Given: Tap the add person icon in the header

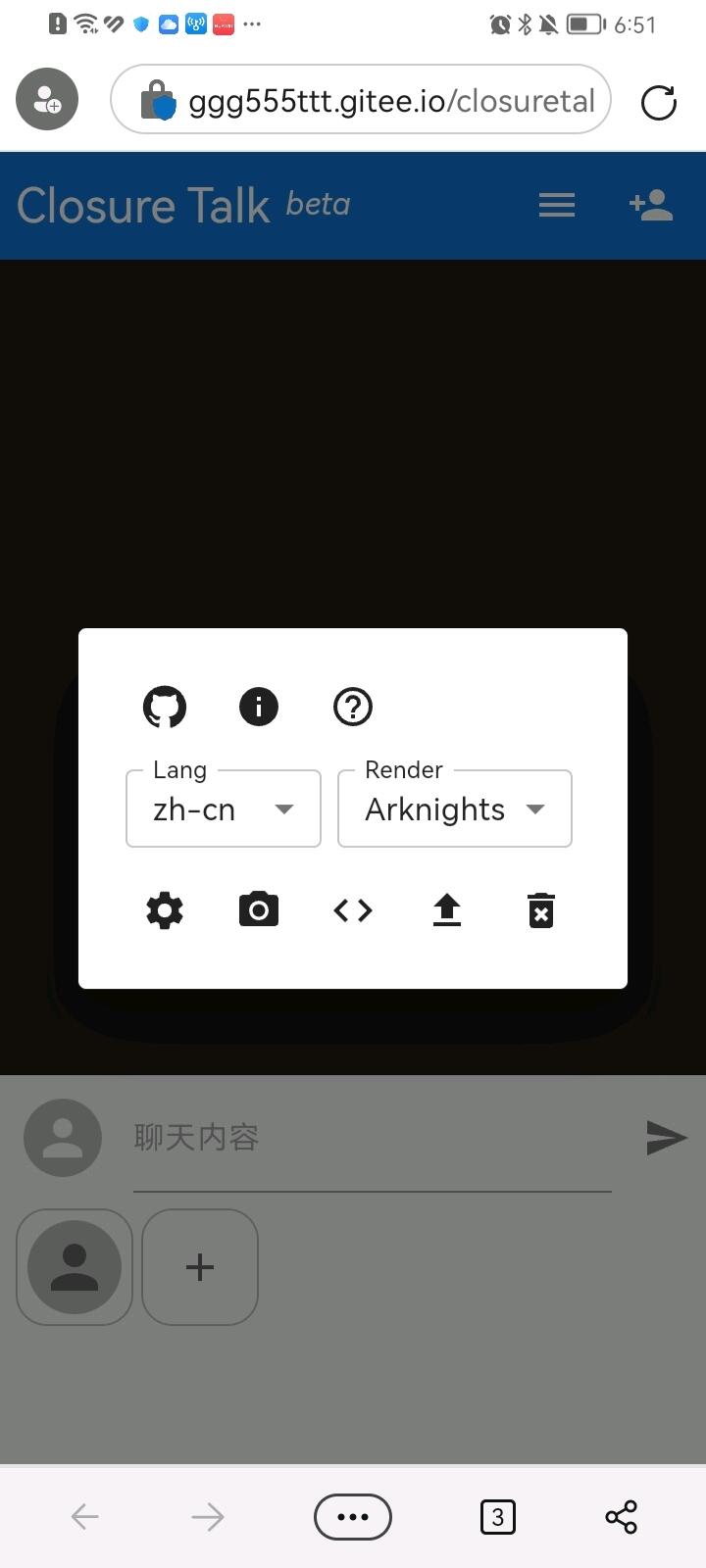Looking at the screenshot, I should (x=651, y=206).
